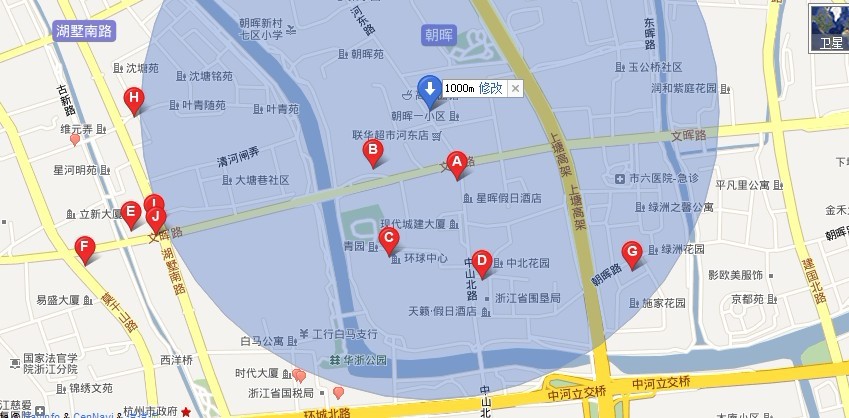This screenshot has height=418, width=849.
Task: Open the red marker F
Action: (x=86, y=247)
